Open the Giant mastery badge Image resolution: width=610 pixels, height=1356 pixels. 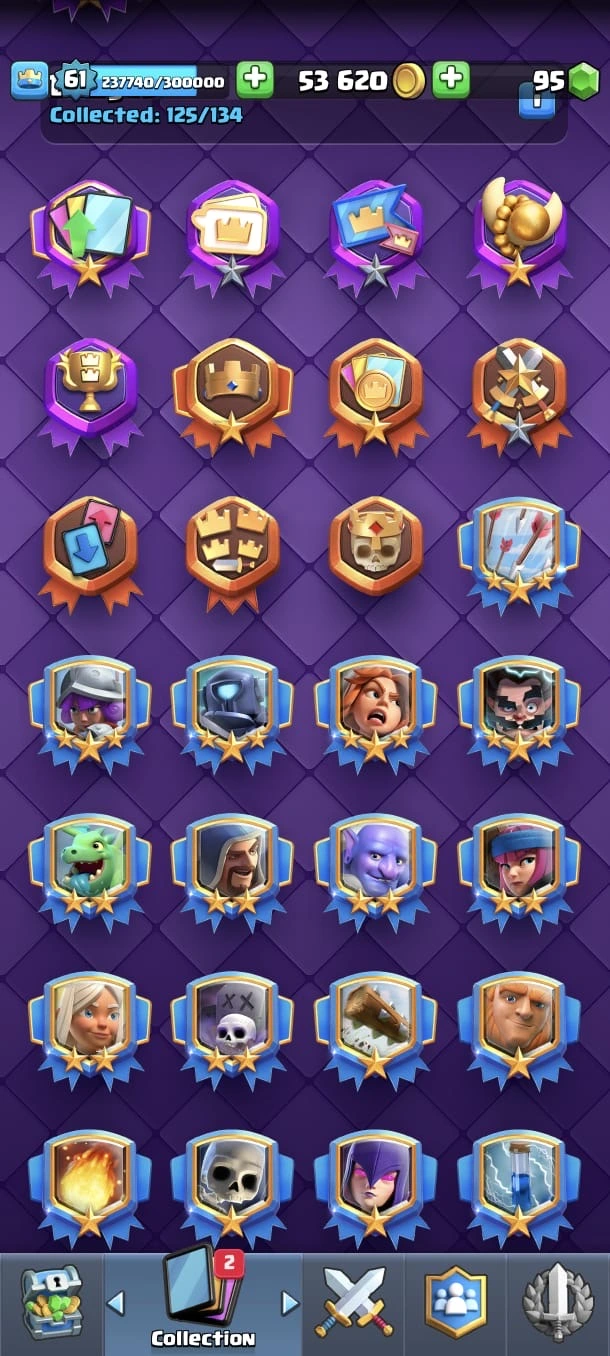click(x=518, y=1022)
